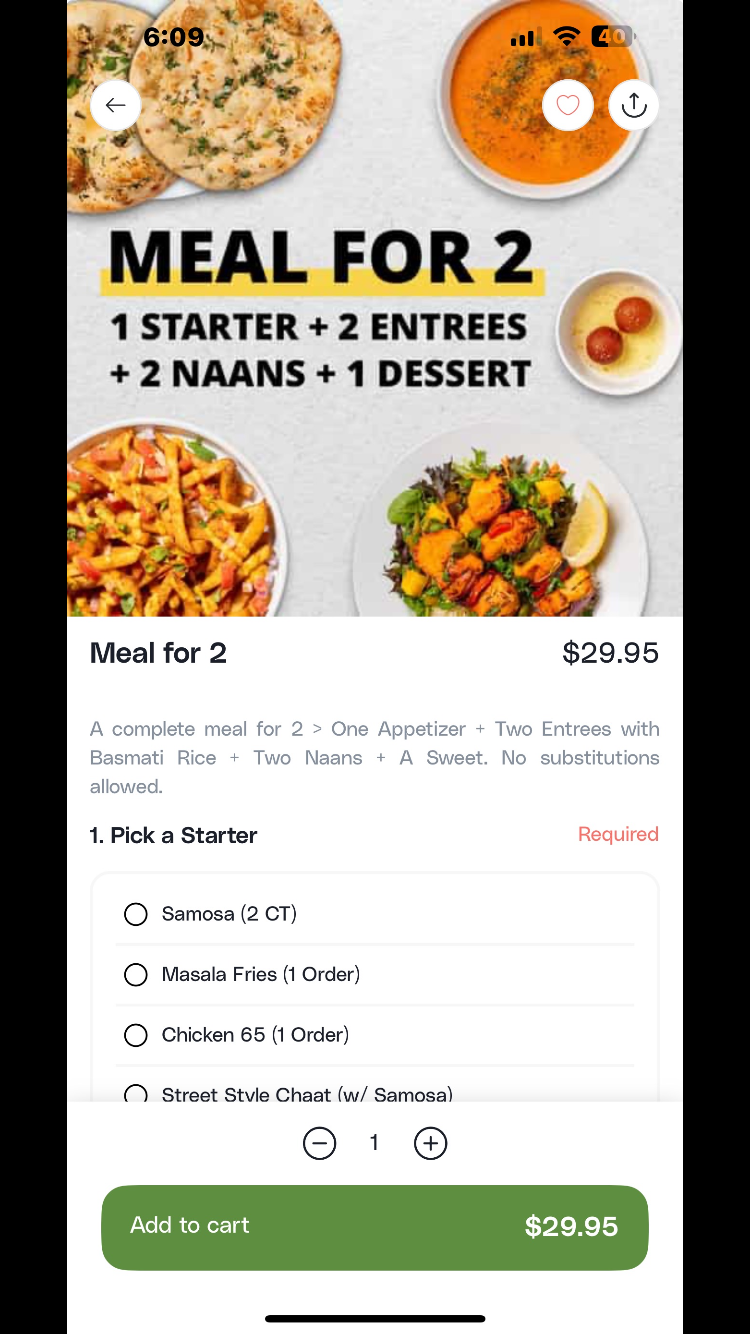Add to cart for $29.95

point(375,1227)
